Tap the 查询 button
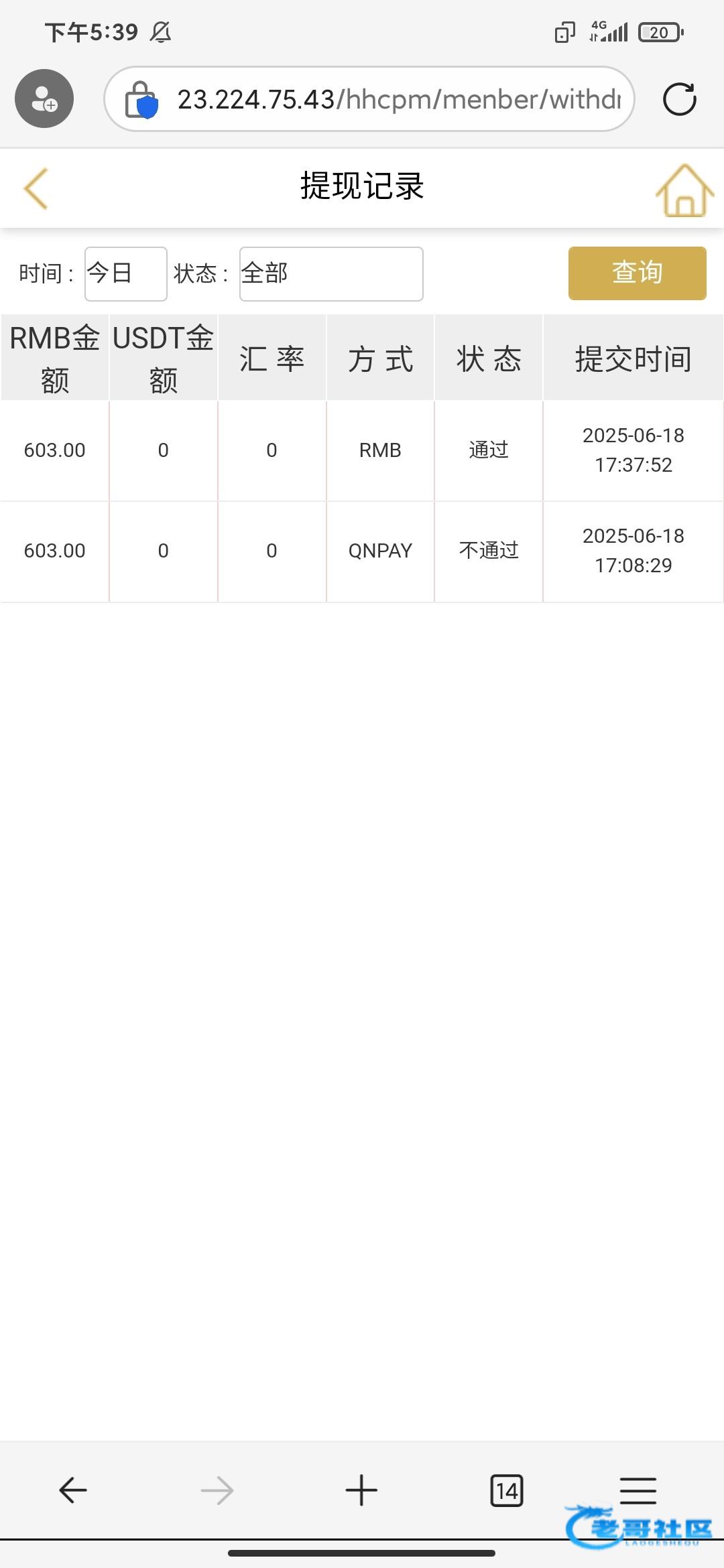 (x=638, y=273)
